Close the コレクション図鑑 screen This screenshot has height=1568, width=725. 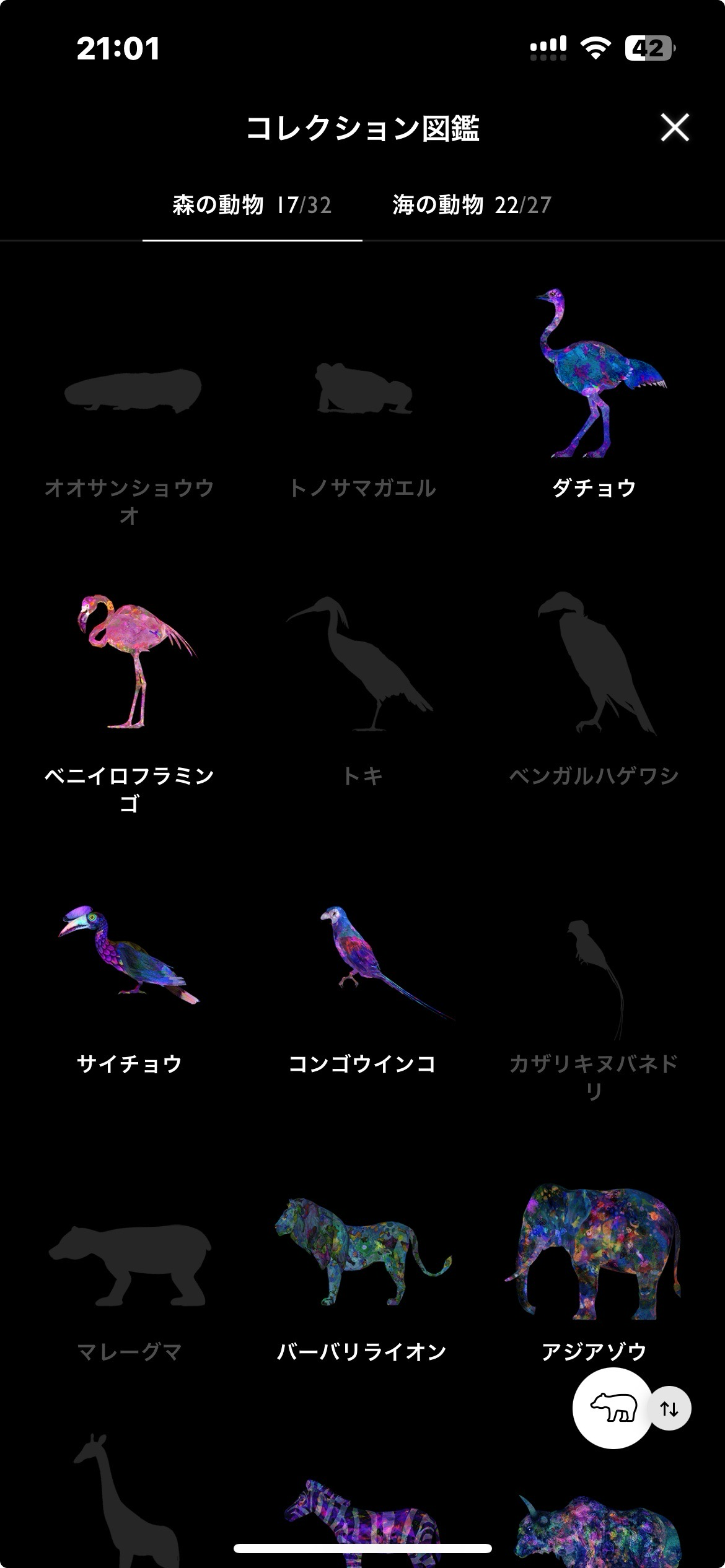point(674,128)
